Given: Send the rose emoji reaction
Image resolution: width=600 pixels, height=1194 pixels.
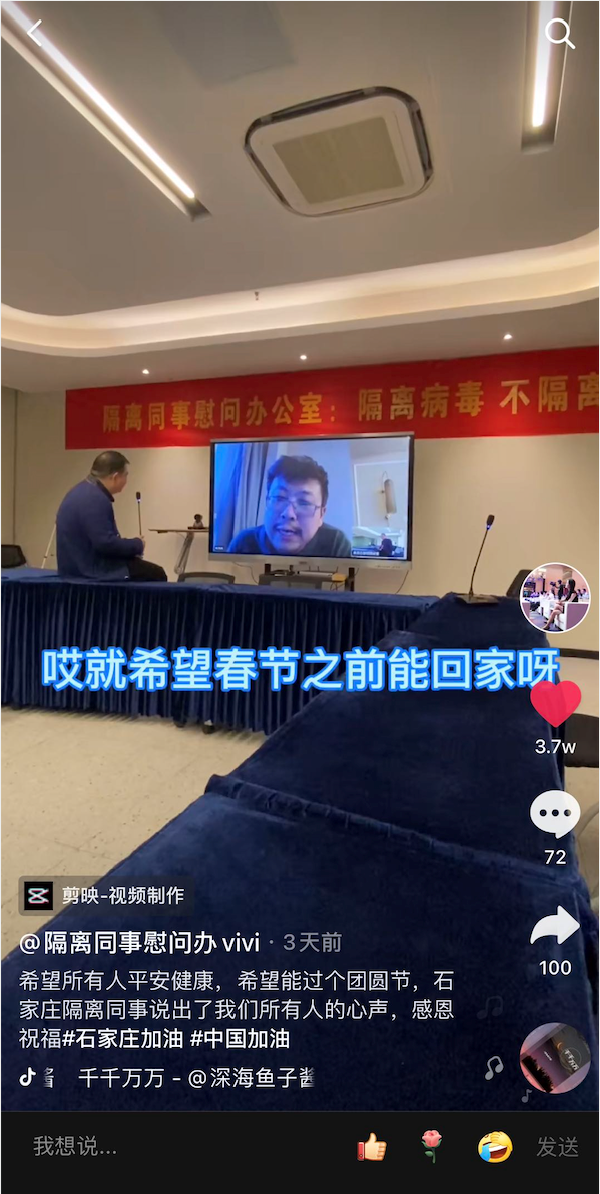Looking at the screenshot, I should (x=432, y=1146).
